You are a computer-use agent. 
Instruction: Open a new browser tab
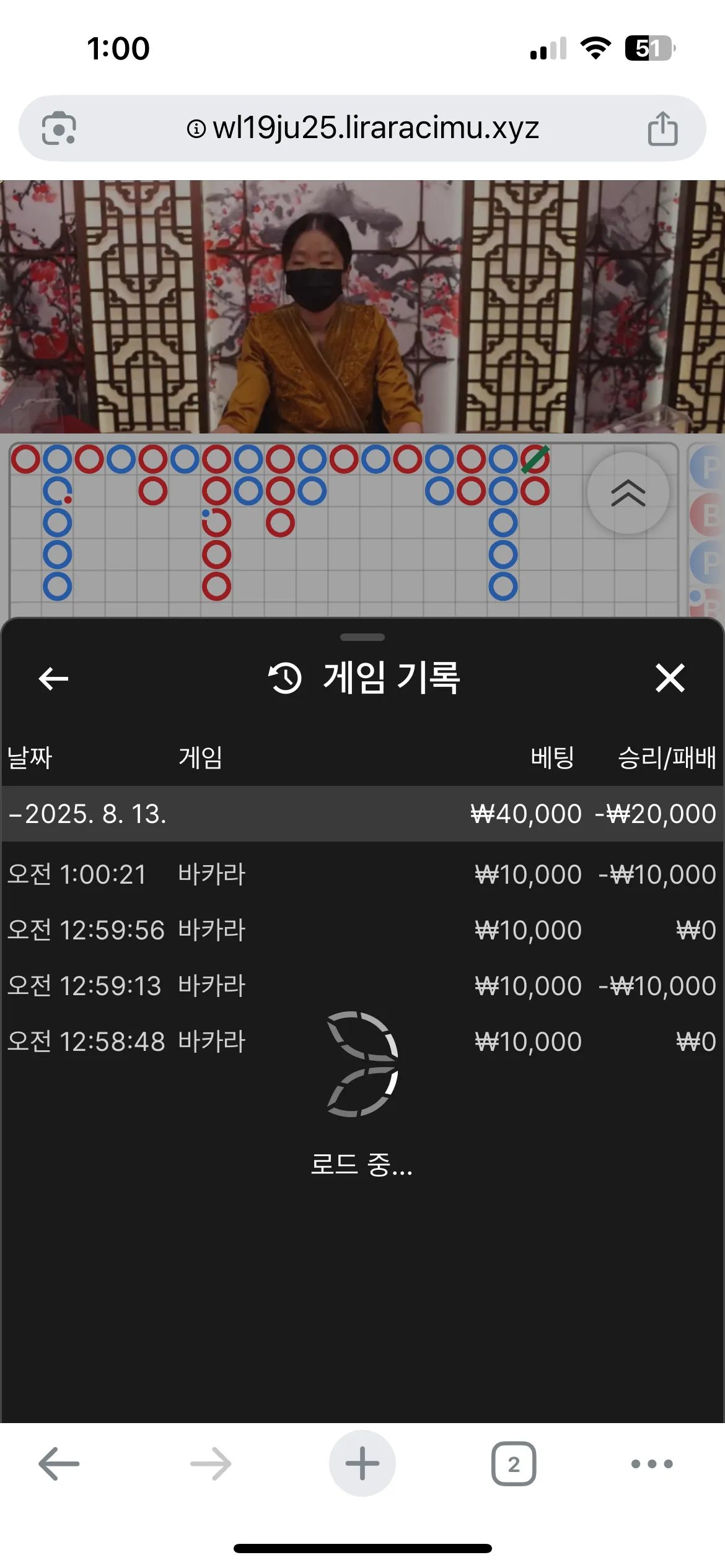pyautogui.click(x=362, y=1463)
